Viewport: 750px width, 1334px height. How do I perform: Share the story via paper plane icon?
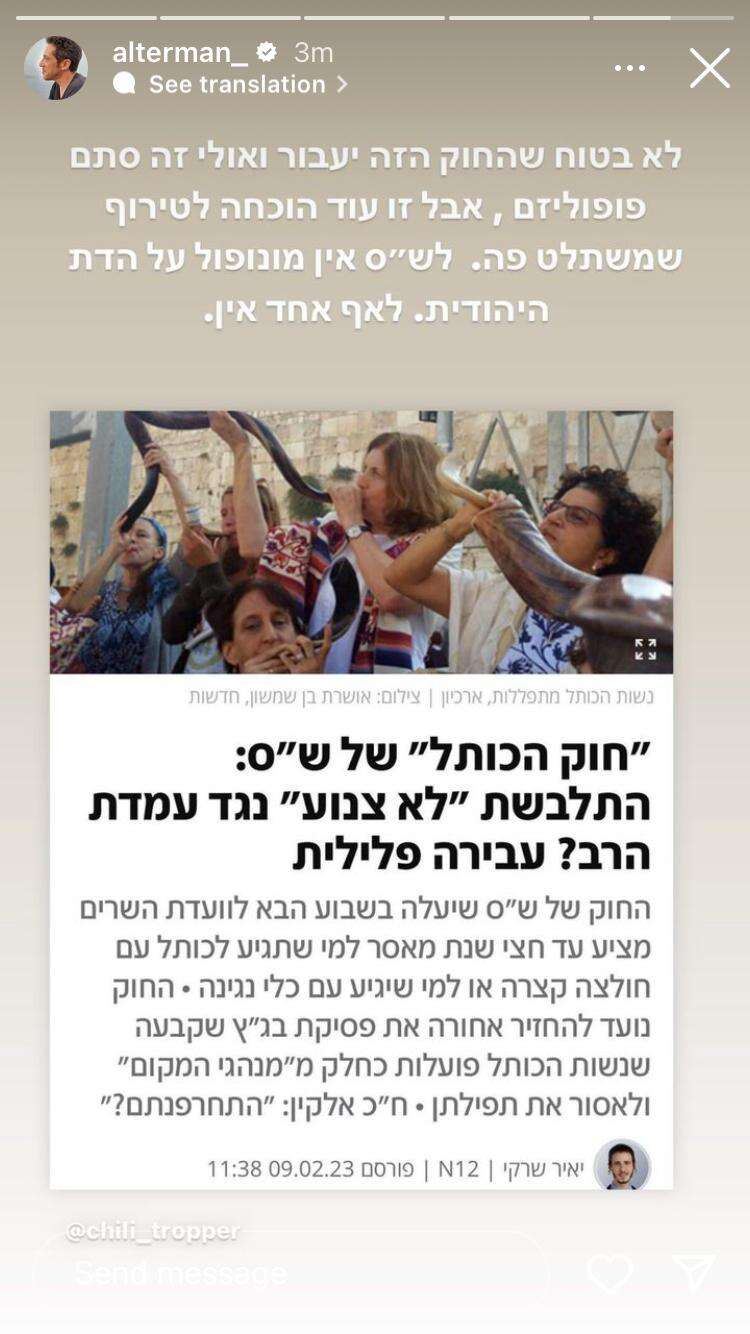(693, 1272)
